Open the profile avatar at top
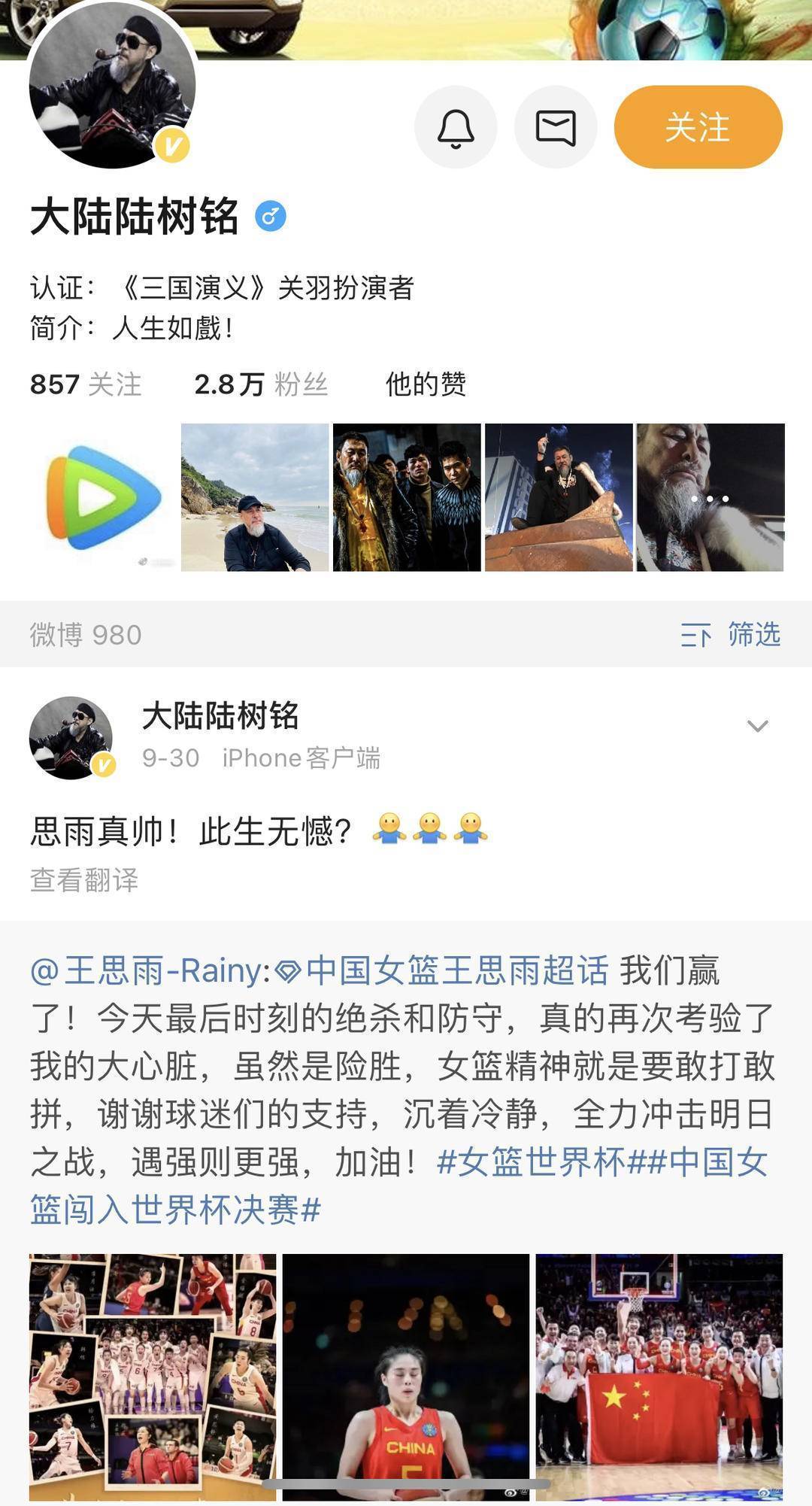This screenshot has height=1506, width=812. [x=113, y=84]
